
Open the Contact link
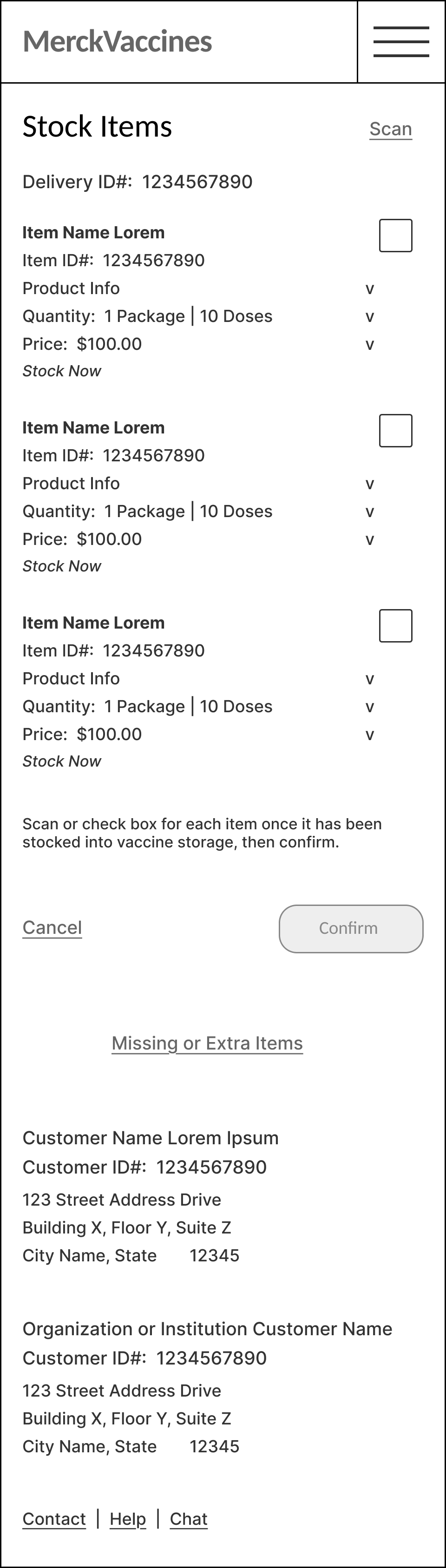[x=54, y=1519]
